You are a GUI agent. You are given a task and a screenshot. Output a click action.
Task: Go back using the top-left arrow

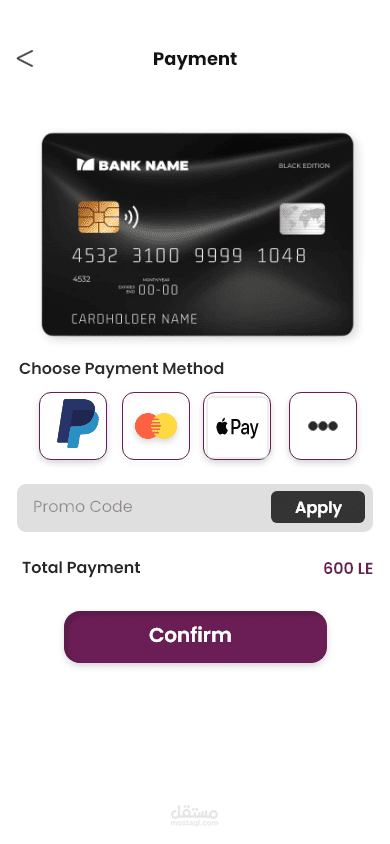[x=25, y=58]
